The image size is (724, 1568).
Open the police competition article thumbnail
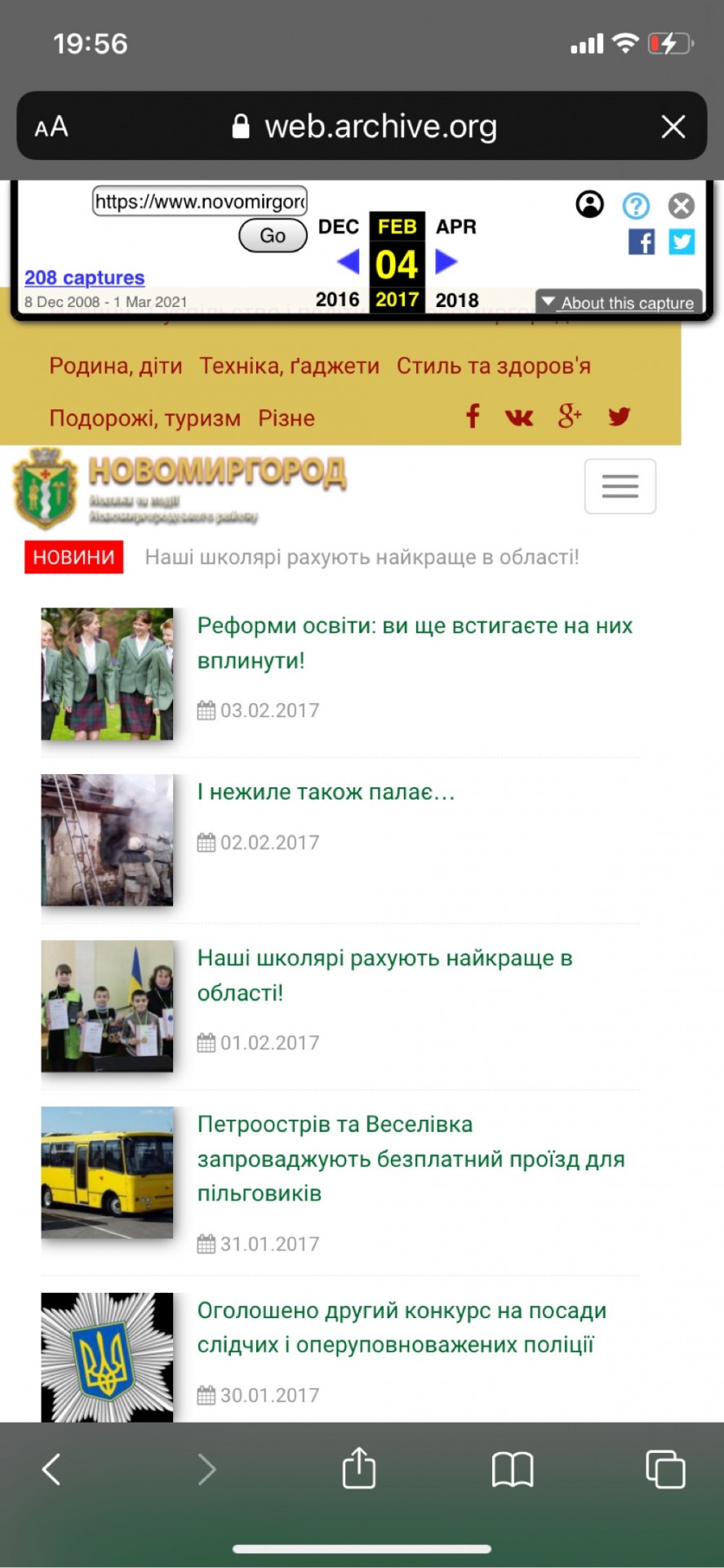107,1356
